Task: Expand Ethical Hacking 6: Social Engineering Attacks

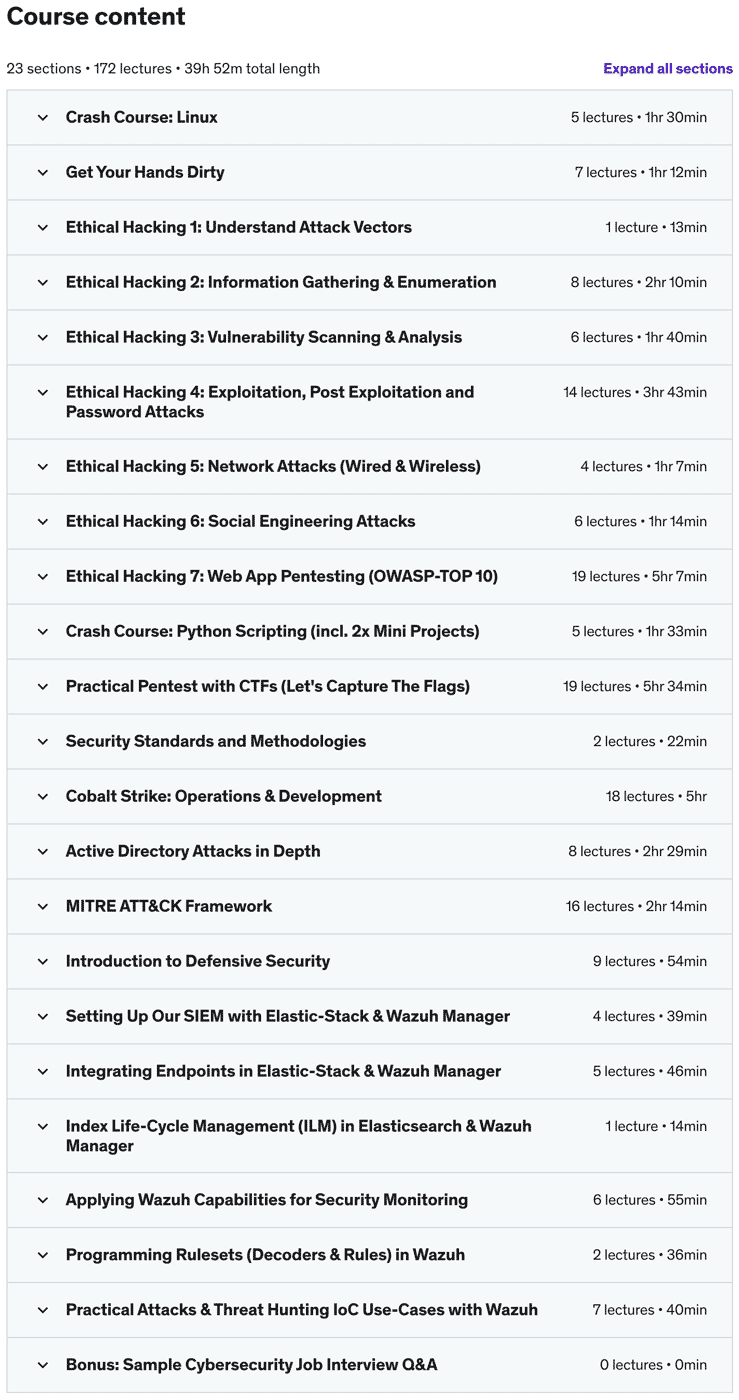Action: (x=240, y=522)
